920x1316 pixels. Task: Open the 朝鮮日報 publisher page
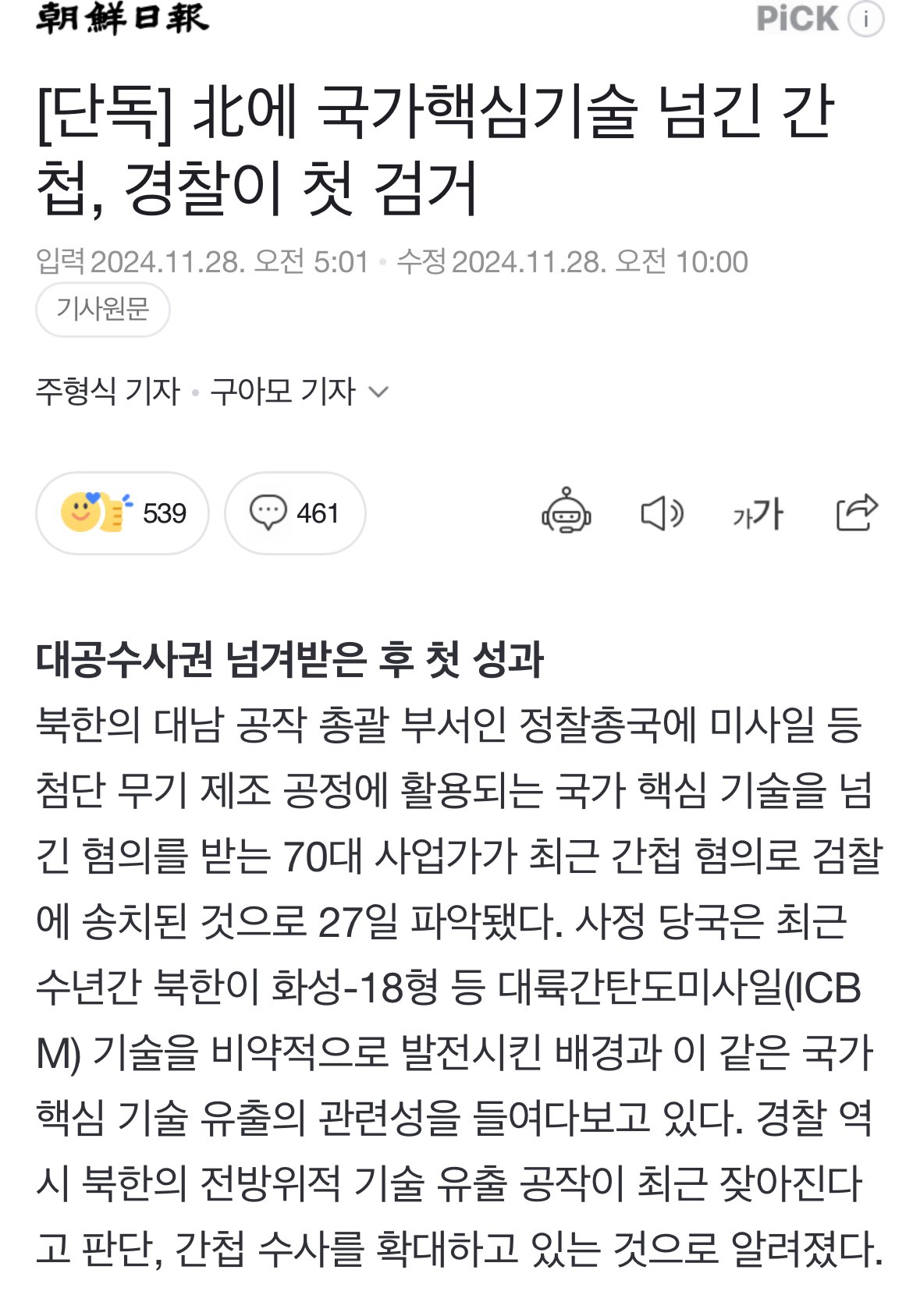click(122, 19)
